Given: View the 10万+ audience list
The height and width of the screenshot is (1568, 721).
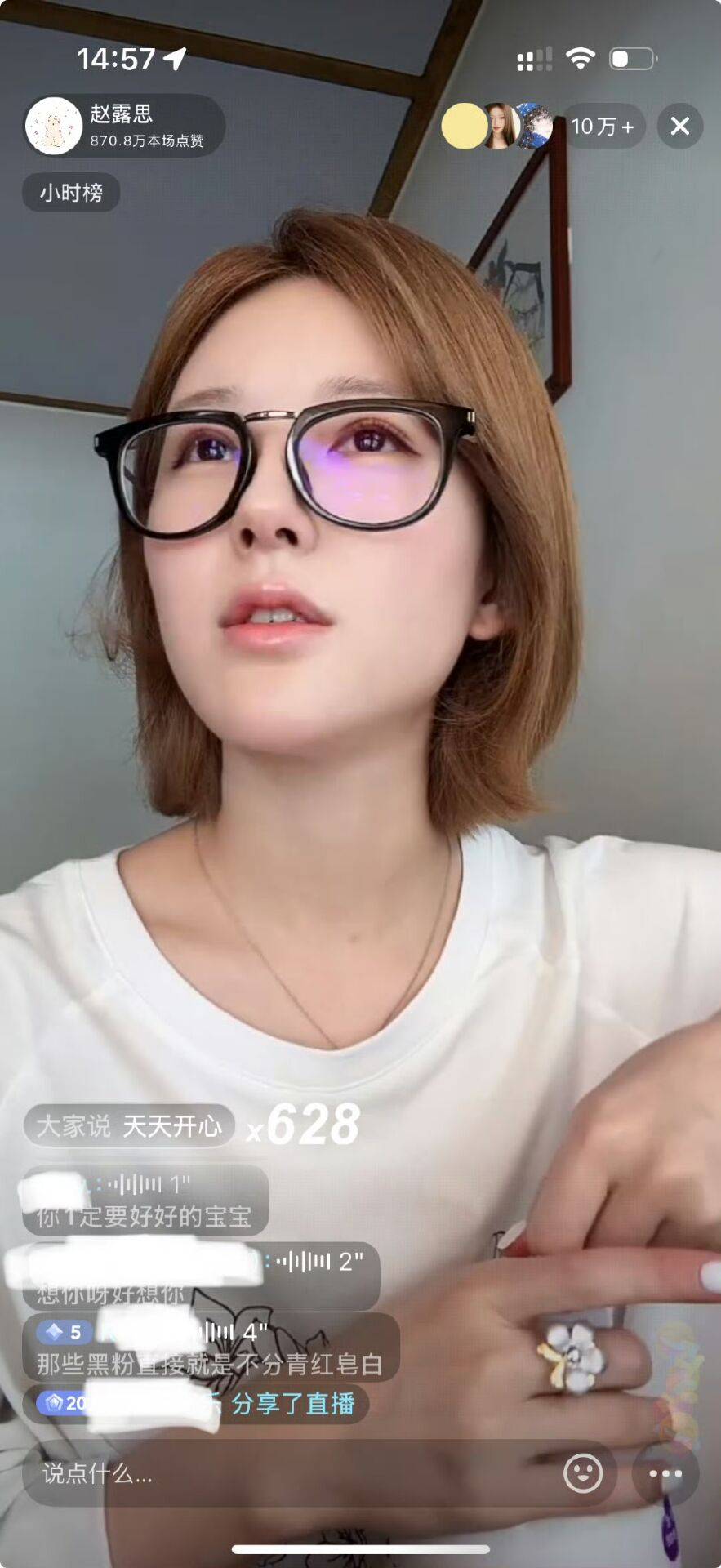Looking at the screenshot, I should [x=603, y=127].
